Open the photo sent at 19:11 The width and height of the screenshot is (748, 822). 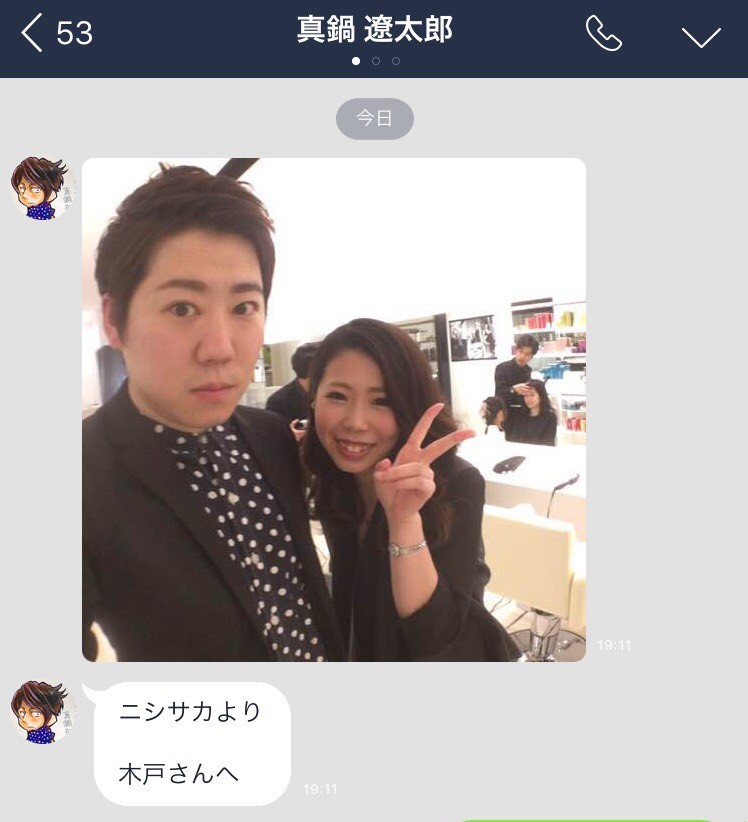coord(333,409)
